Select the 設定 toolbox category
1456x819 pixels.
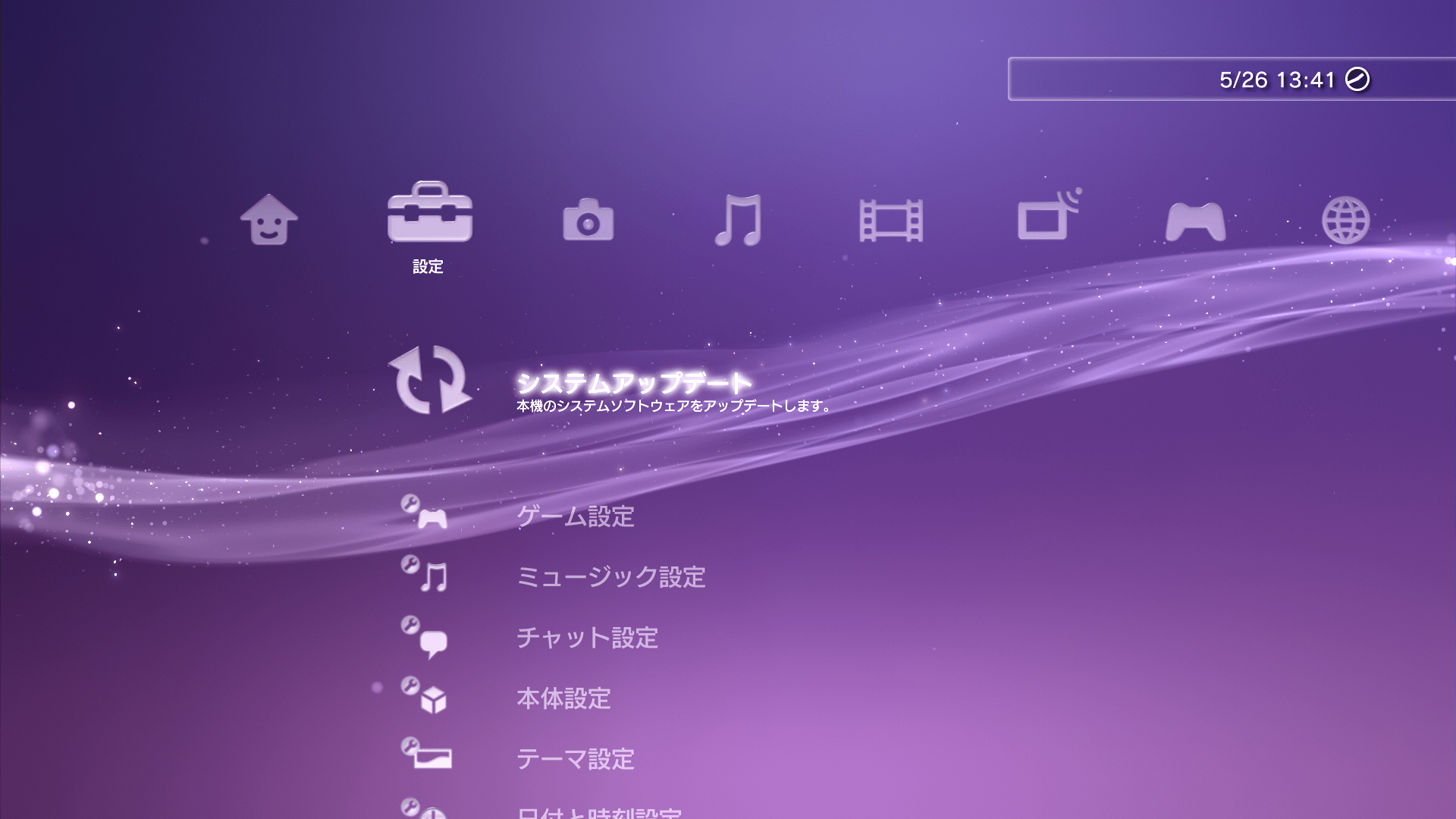click(x=429, y=214)
